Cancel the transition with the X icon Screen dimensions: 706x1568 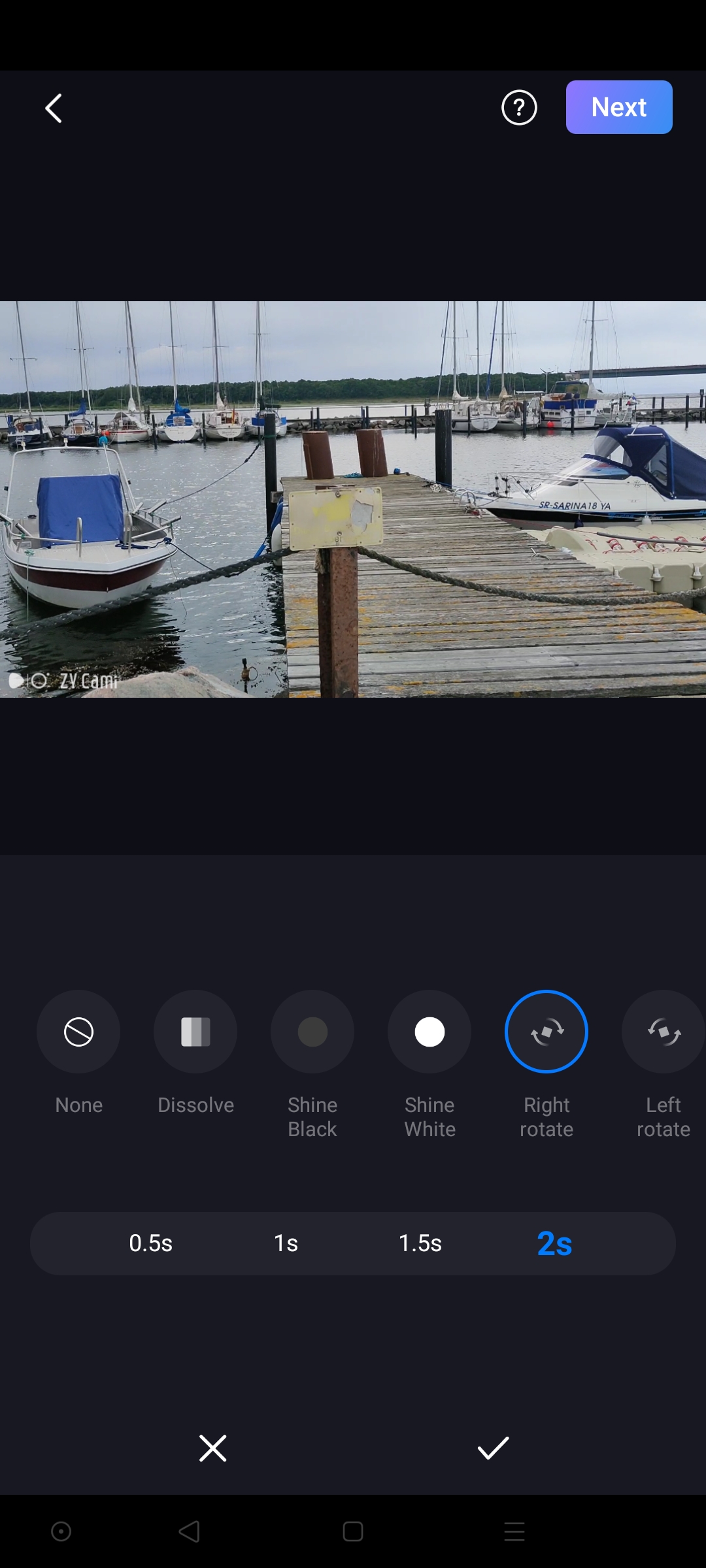tap(212, 1448)
